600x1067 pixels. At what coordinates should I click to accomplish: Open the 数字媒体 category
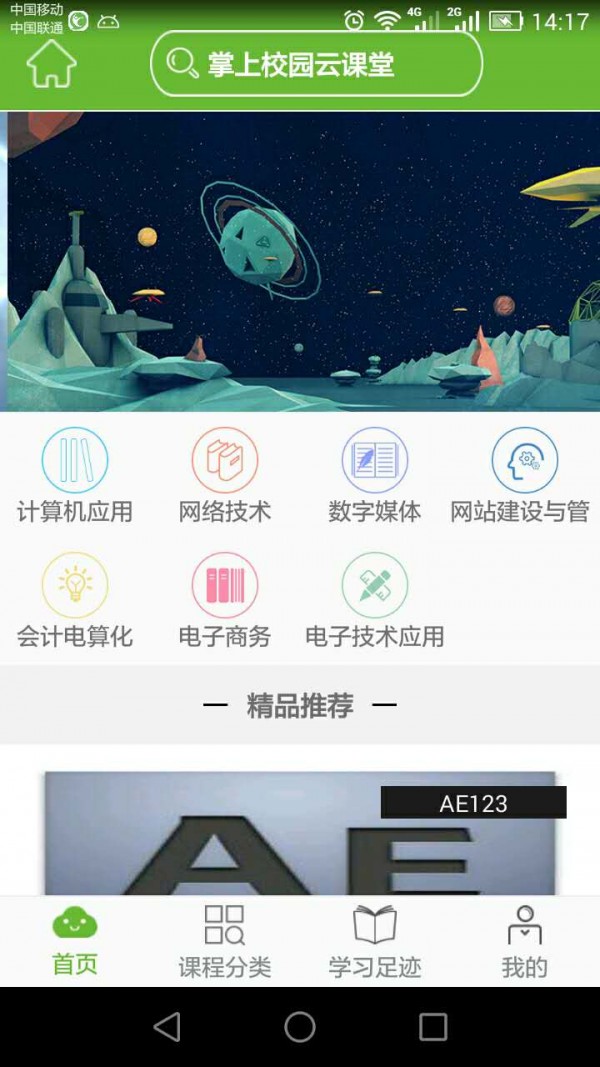tap(375, 476)
